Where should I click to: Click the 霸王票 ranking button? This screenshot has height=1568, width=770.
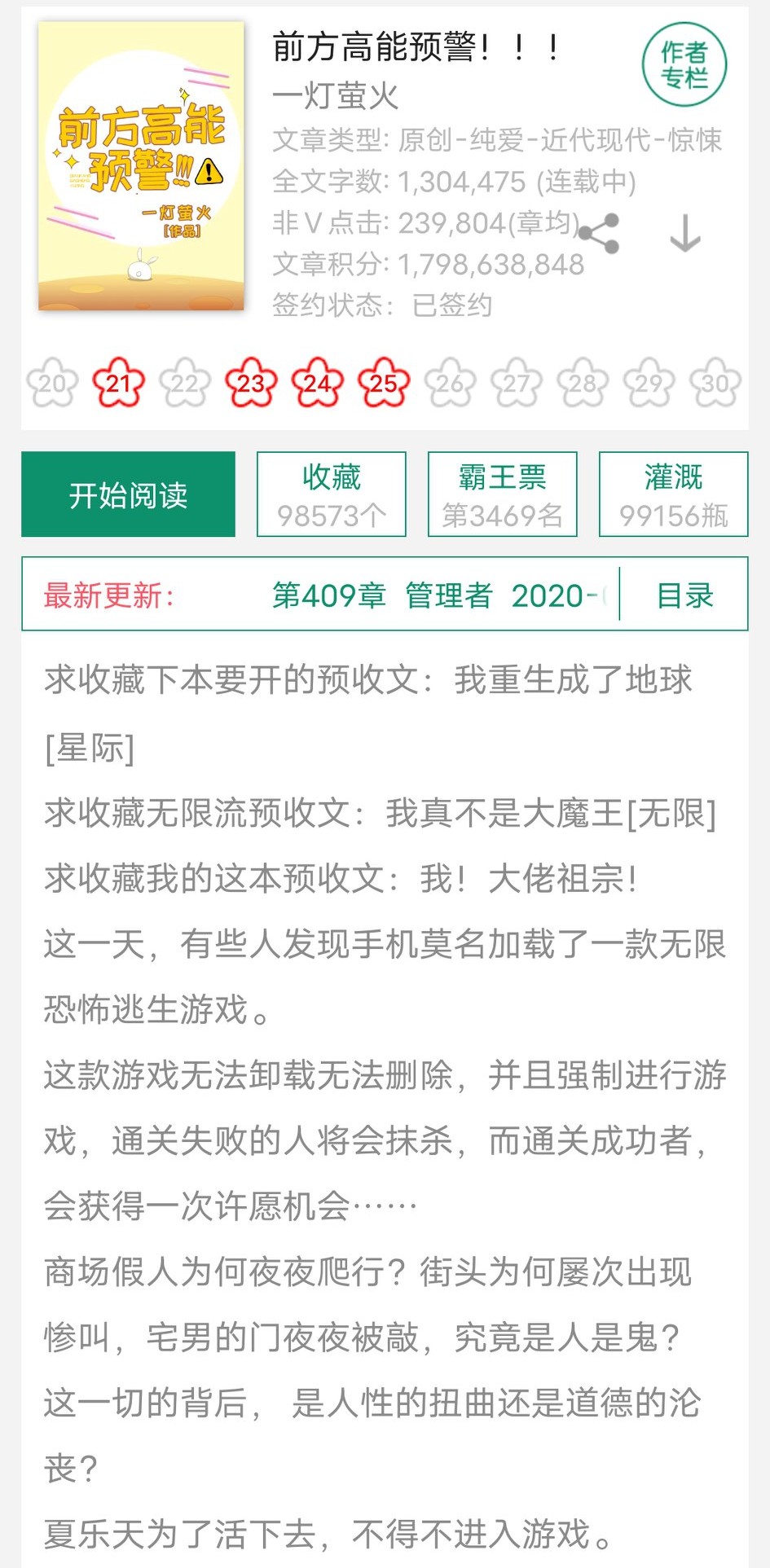tap(501, 494)
